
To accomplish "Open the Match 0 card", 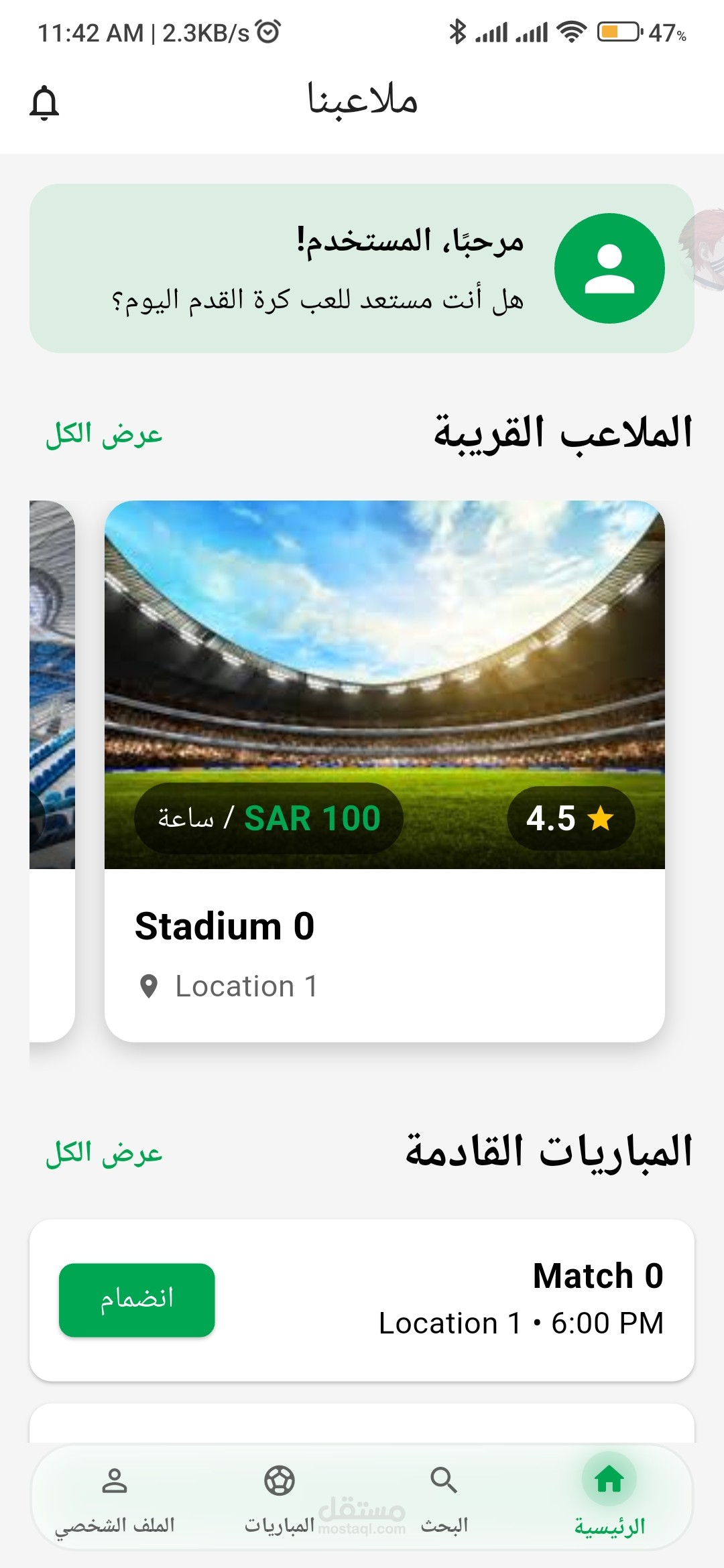I will coord(469,1299).
